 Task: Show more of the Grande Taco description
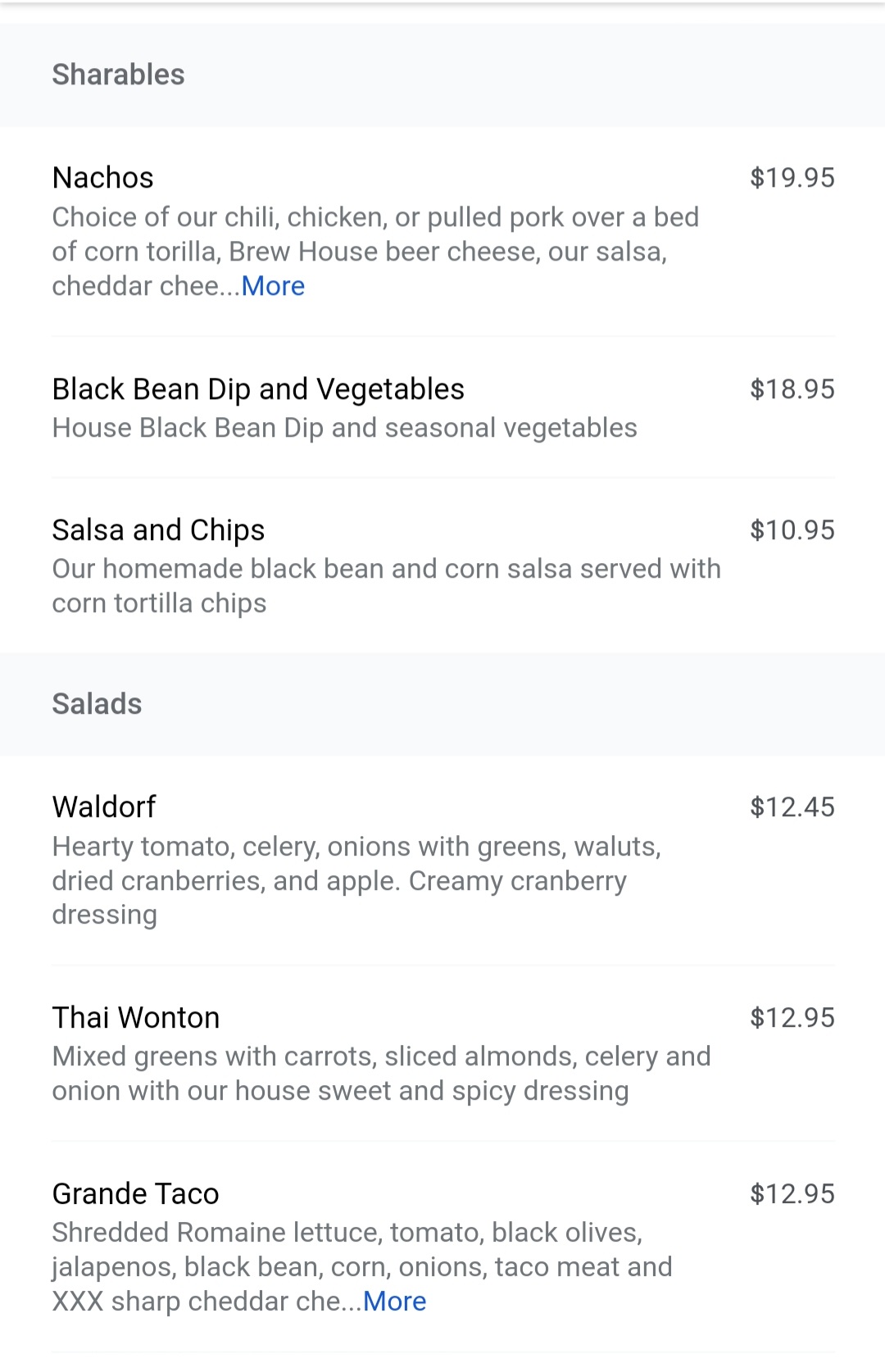point(394,1302)
